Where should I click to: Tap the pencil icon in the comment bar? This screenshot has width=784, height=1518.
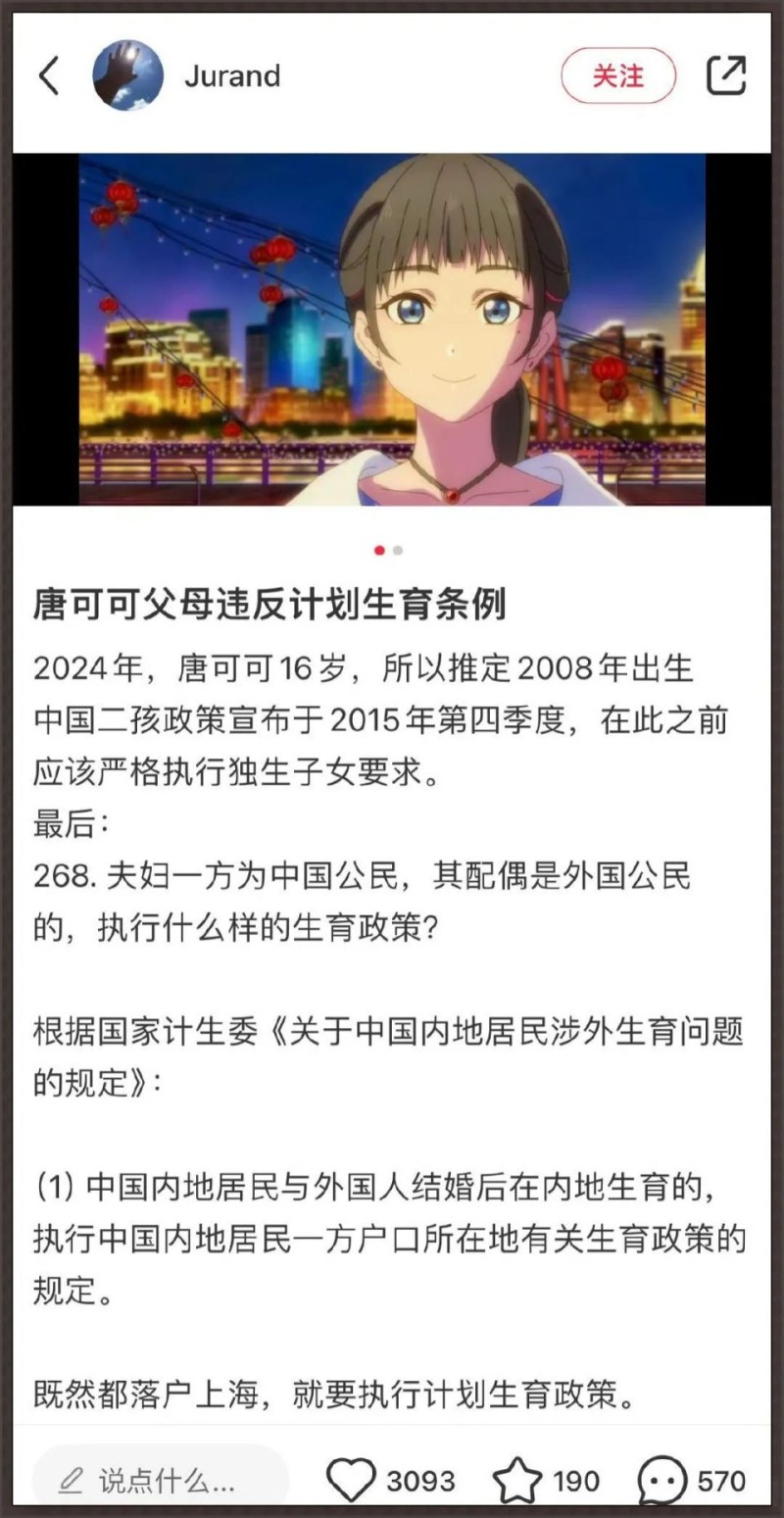coord(70,1481)
